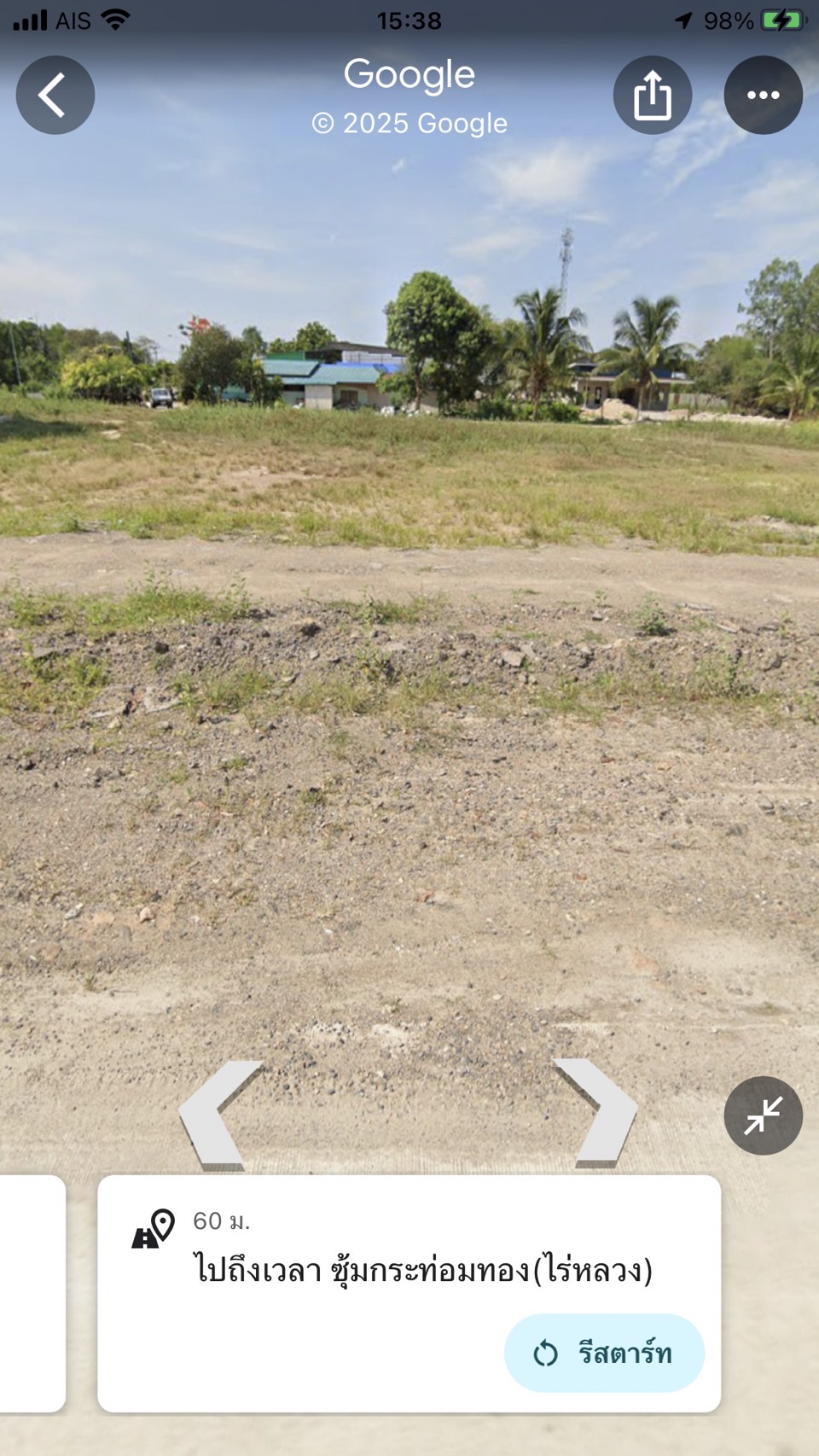Move right with the Street View arrow
This screenshot has height=1456, width=819.
[595, 1113]
